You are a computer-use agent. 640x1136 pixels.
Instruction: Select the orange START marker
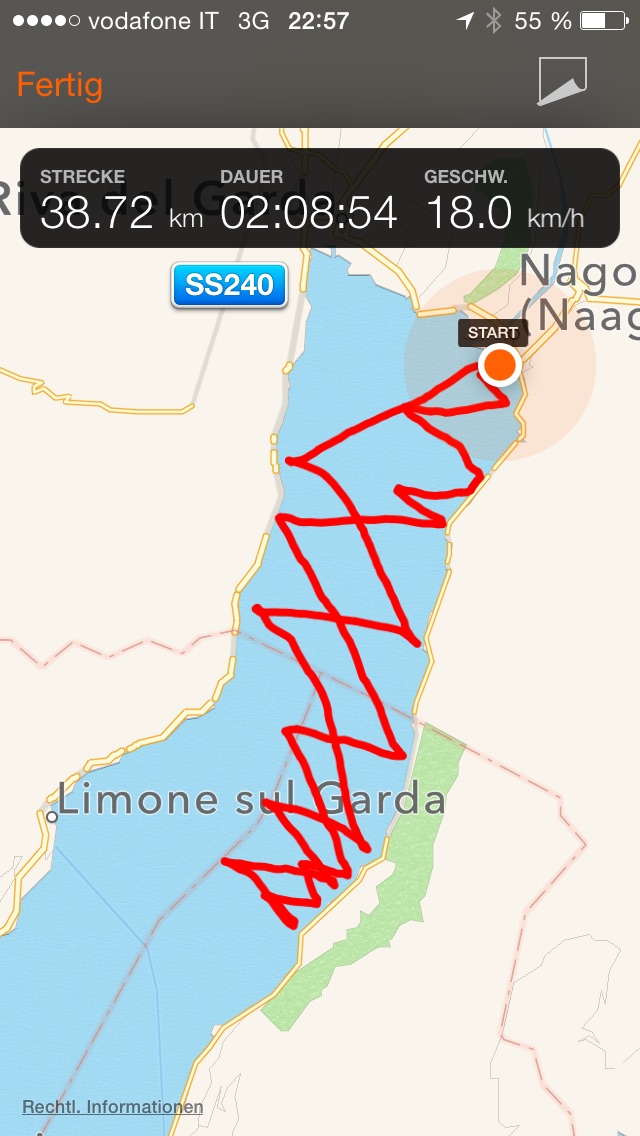499,365
